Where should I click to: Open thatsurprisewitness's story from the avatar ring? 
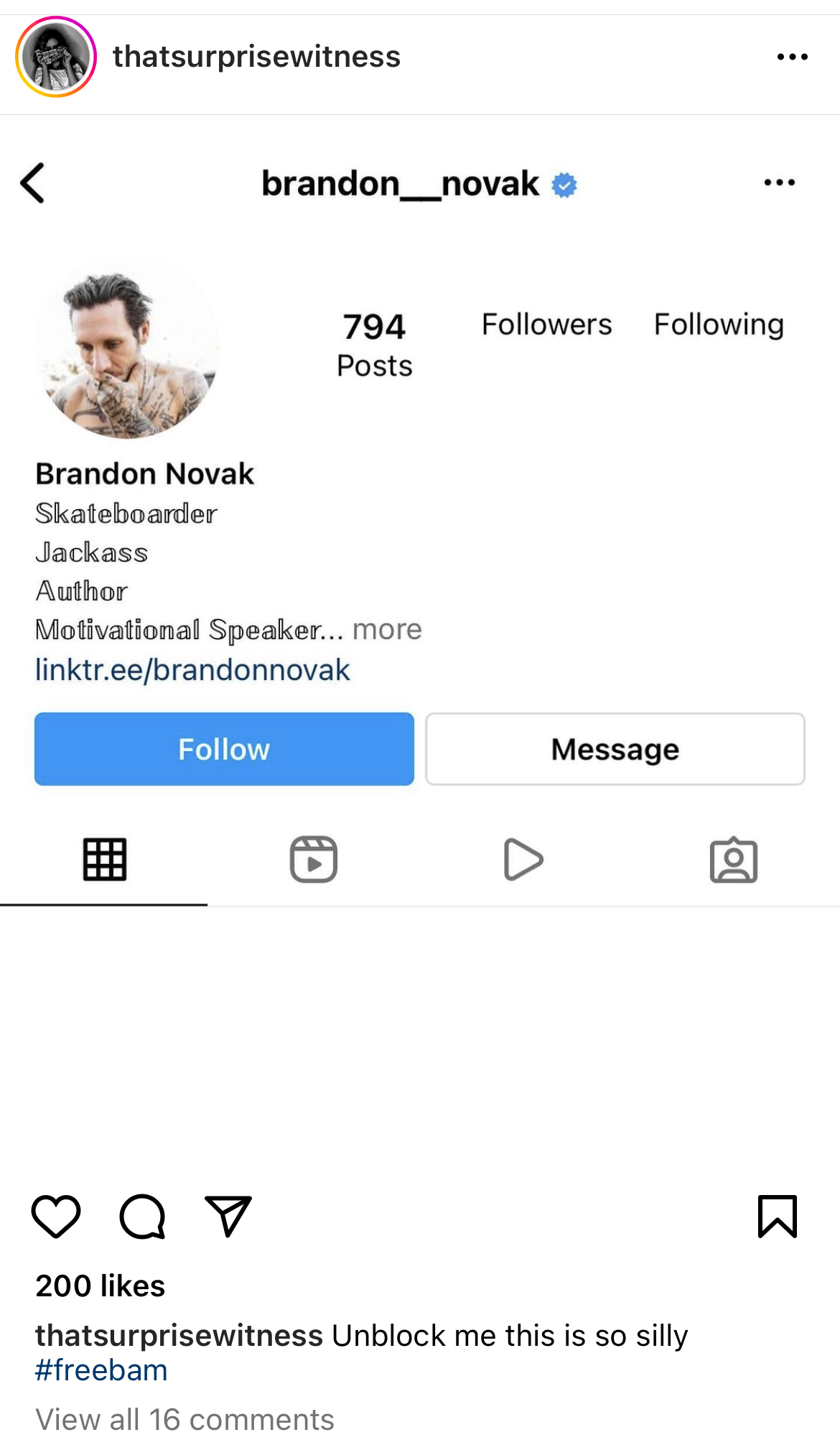(x=56, y=57)
